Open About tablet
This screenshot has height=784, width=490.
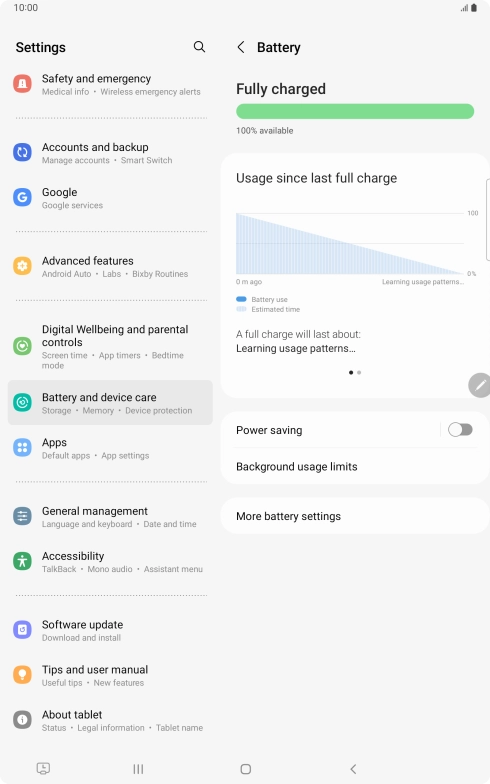click(110, 720)
